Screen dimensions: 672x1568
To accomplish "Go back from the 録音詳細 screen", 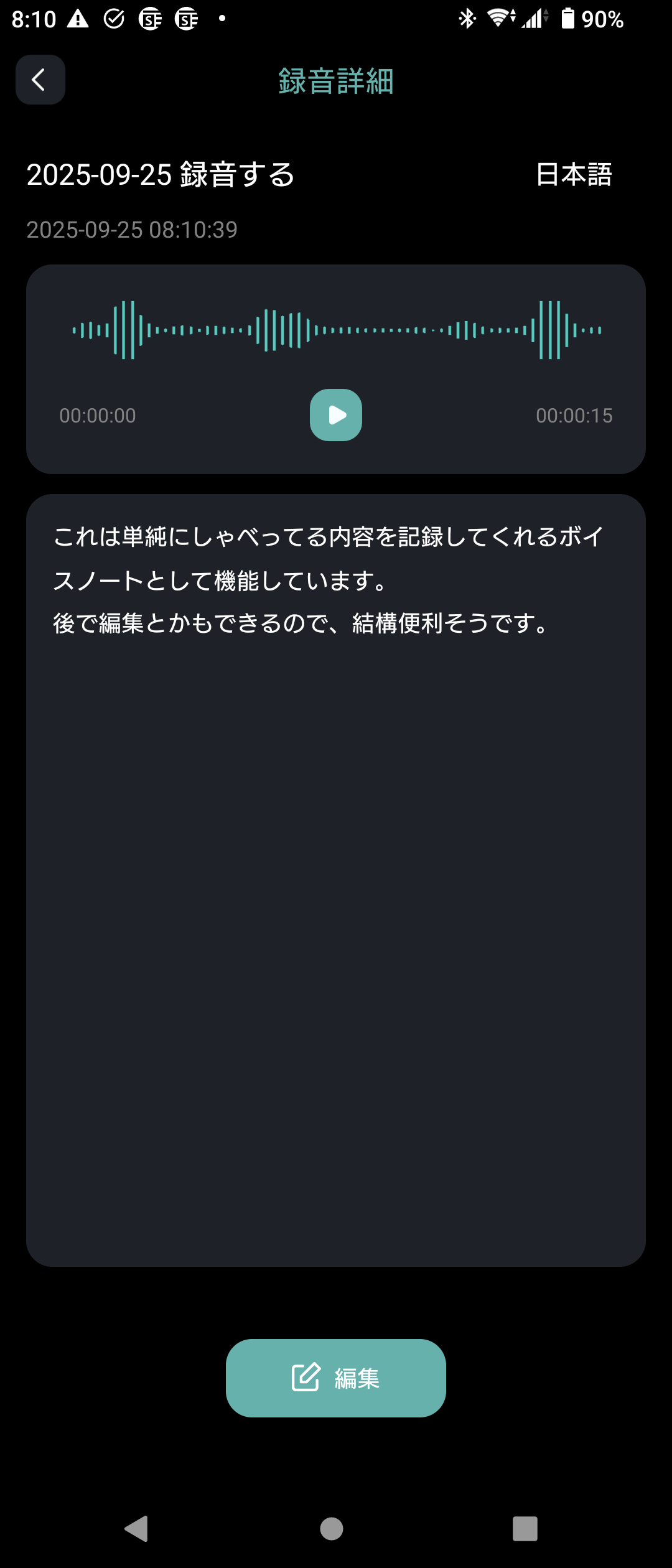I will point(40,80).
